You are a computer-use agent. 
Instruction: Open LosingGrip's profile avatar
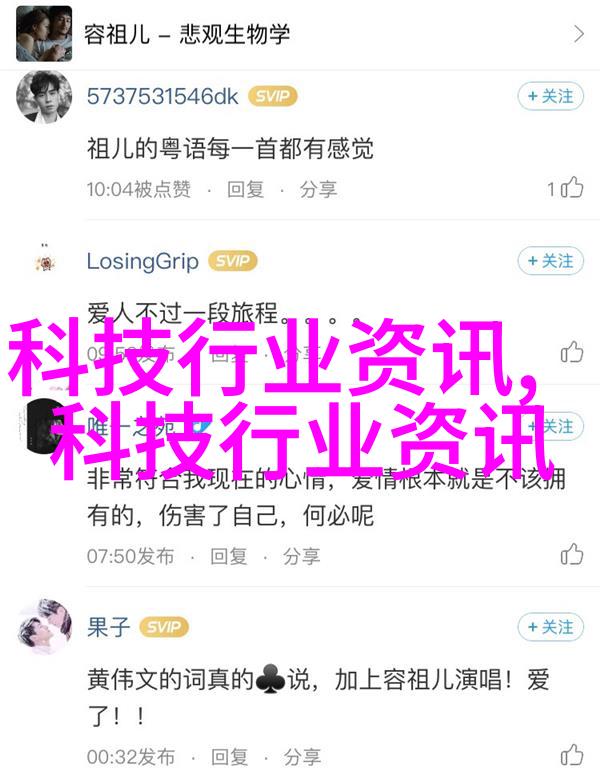tap(44, 261)
